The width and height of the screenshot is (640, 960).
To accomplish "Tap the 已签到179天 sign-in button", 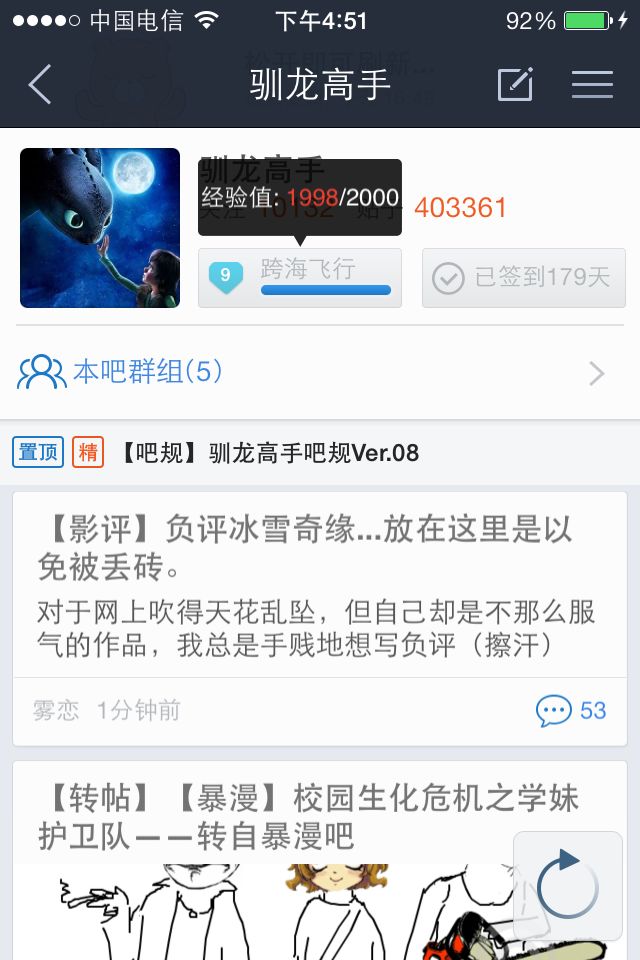I will 523,277.
